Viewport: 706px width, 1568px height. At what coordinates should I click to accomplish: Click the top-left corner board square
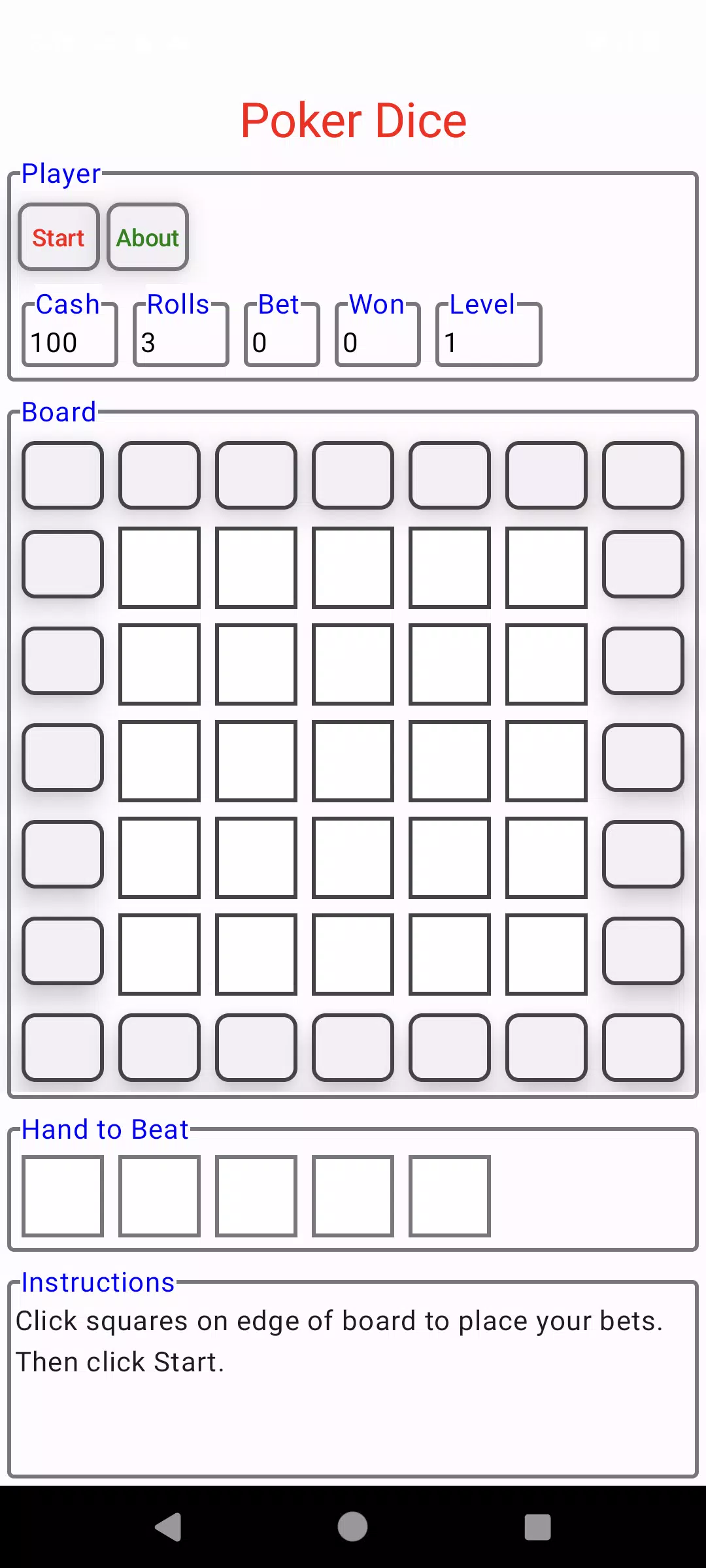[x=62, y=475]
